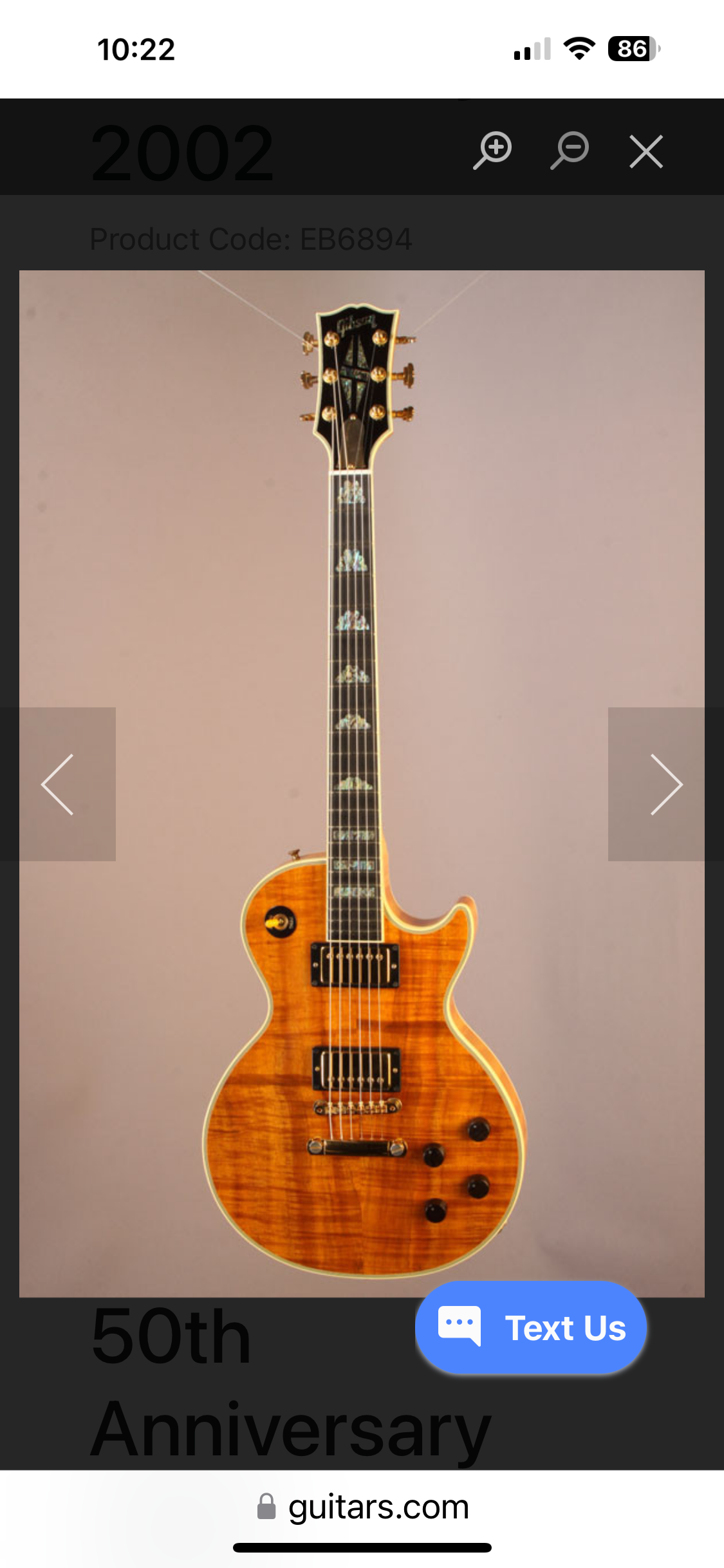
Task: Advance to the next guitar photo
Action: click(665, 784)
